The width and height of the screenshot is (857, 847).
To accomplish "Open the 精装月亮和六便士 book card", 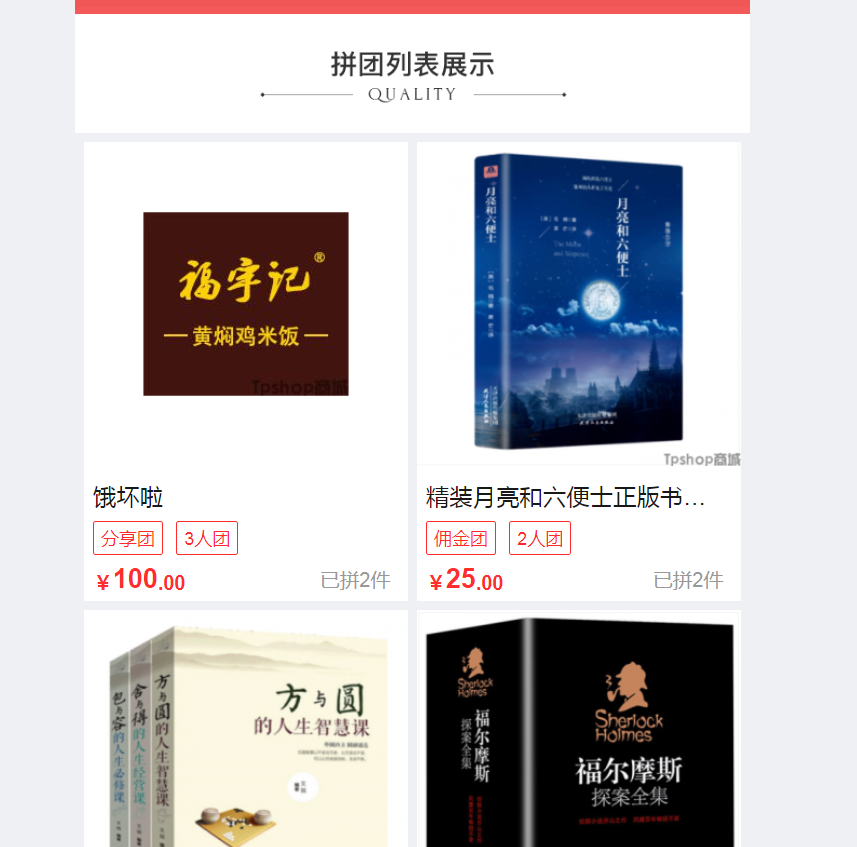I will pos(578,304).
